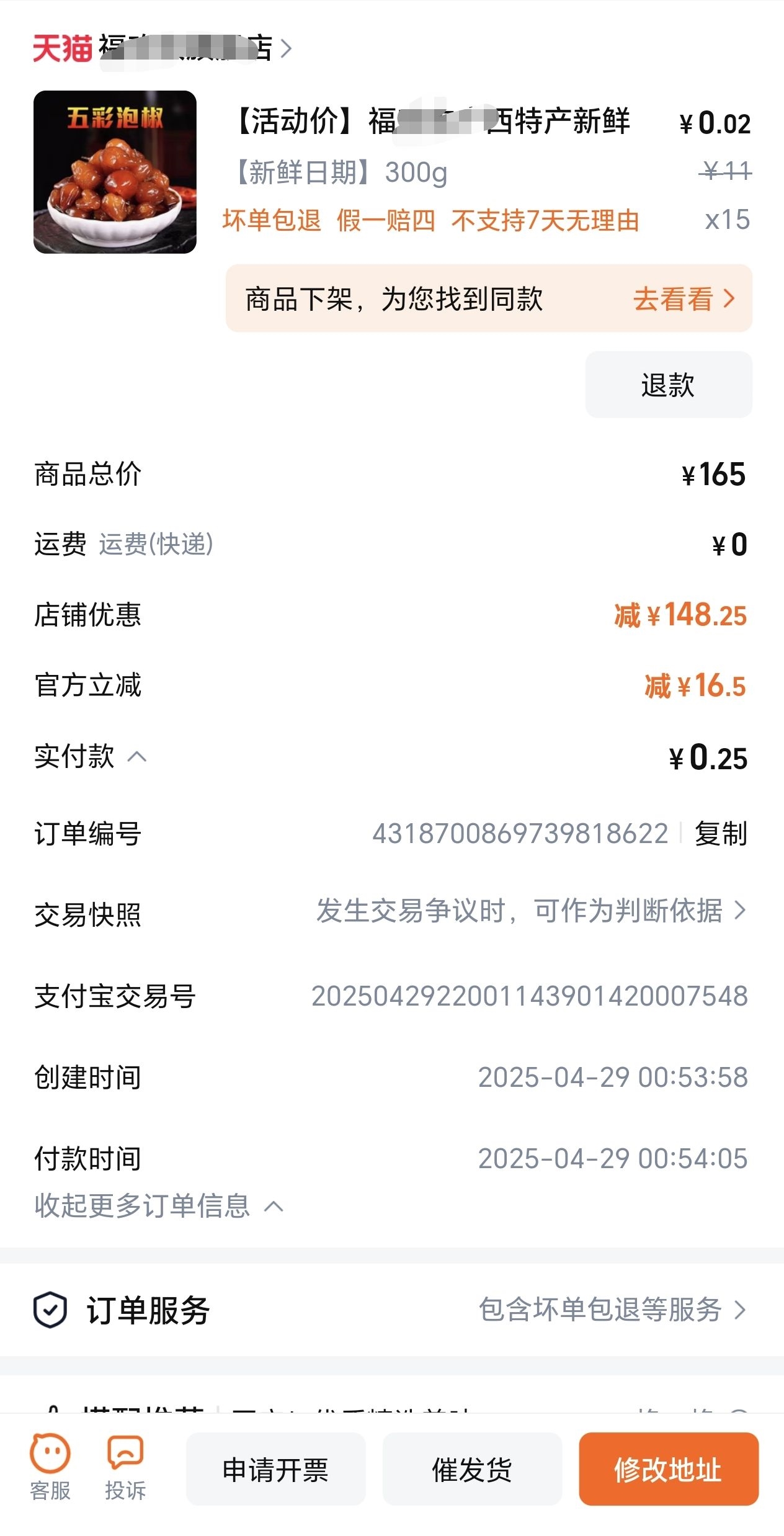
Task: Contact 客服 customer service
Action: 50,1467
